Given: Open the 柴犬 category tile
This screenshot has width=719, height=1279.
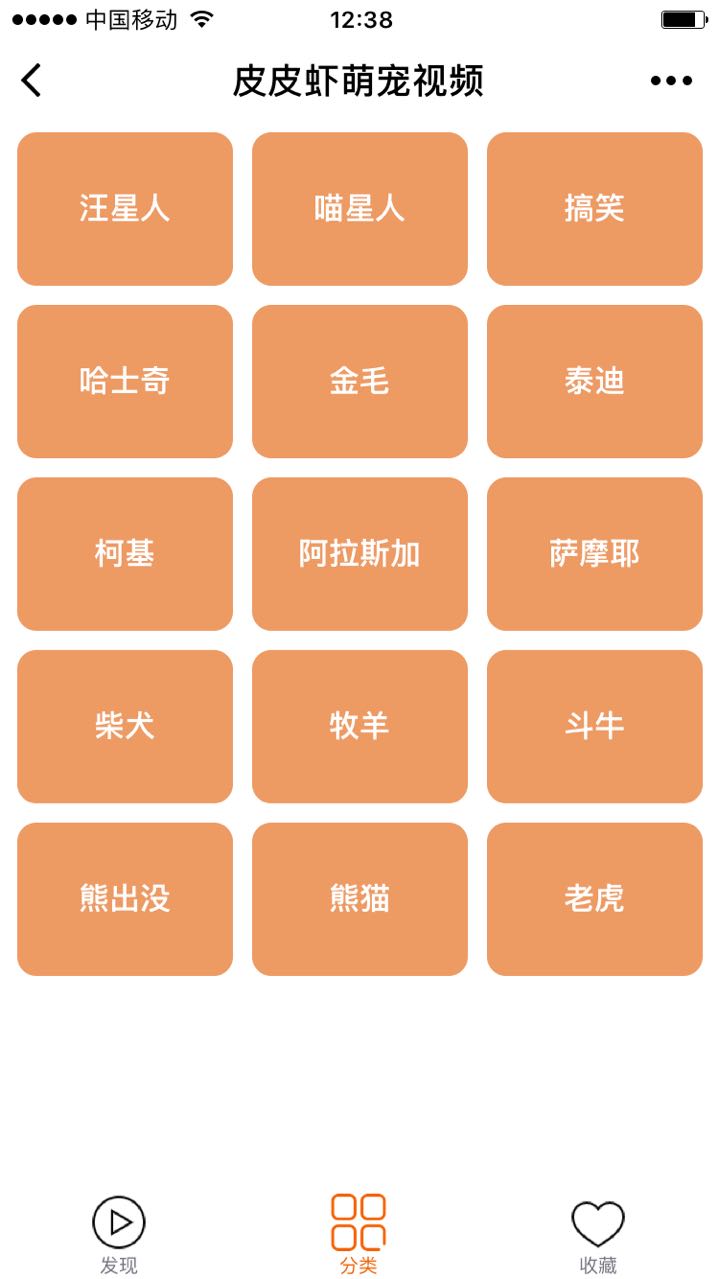Looking at the screenshot, I should click(125, 727).
